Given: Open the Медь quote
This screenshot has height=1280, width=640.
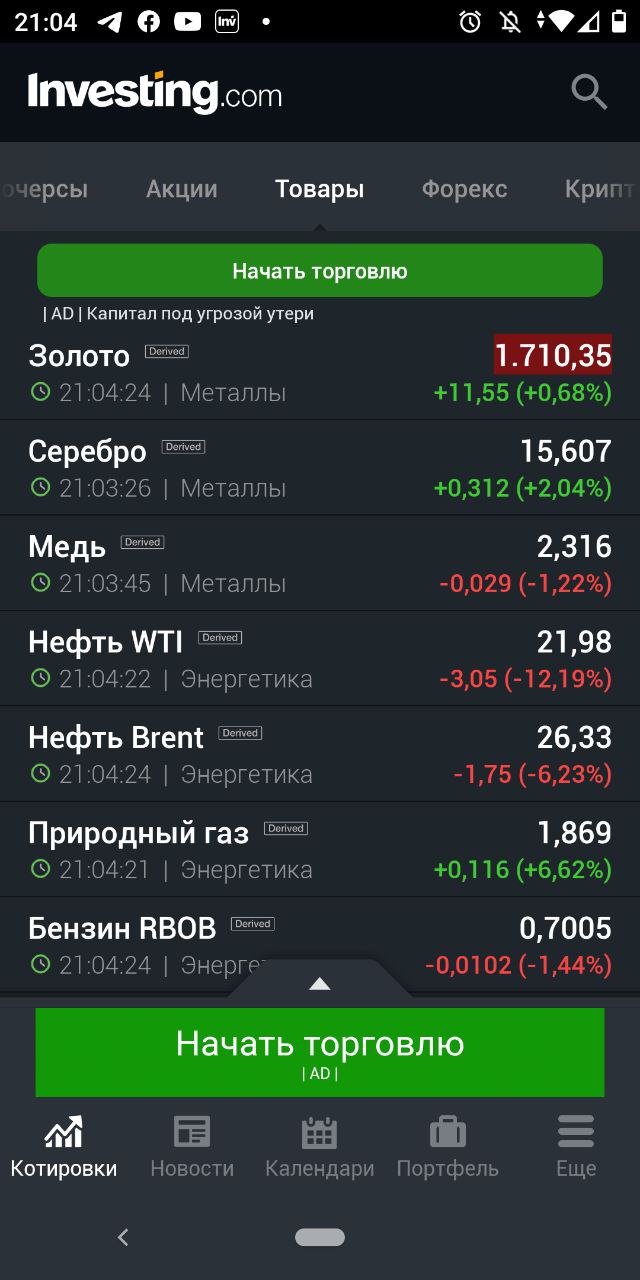Looking at the screenshot, I should coord(320,563).
